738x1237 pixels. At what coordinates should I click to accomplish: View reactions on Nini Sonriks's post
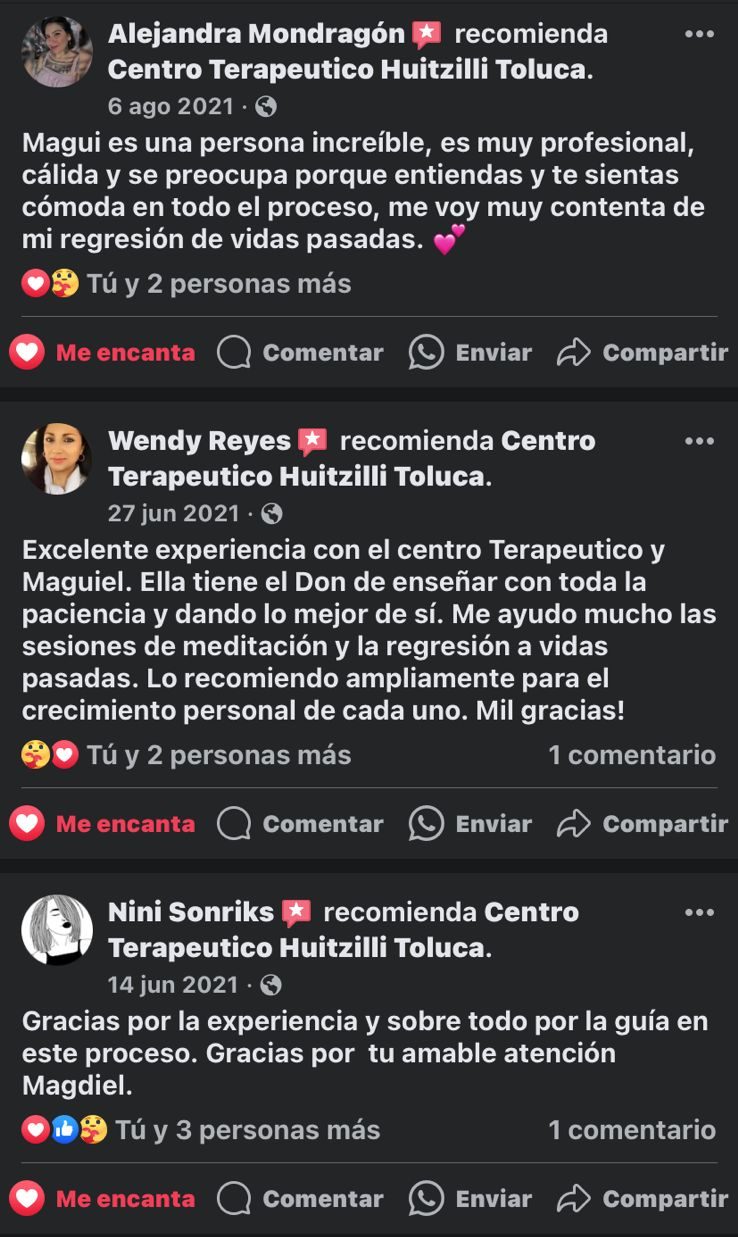pyautogui.click(x=200, y=1130)
